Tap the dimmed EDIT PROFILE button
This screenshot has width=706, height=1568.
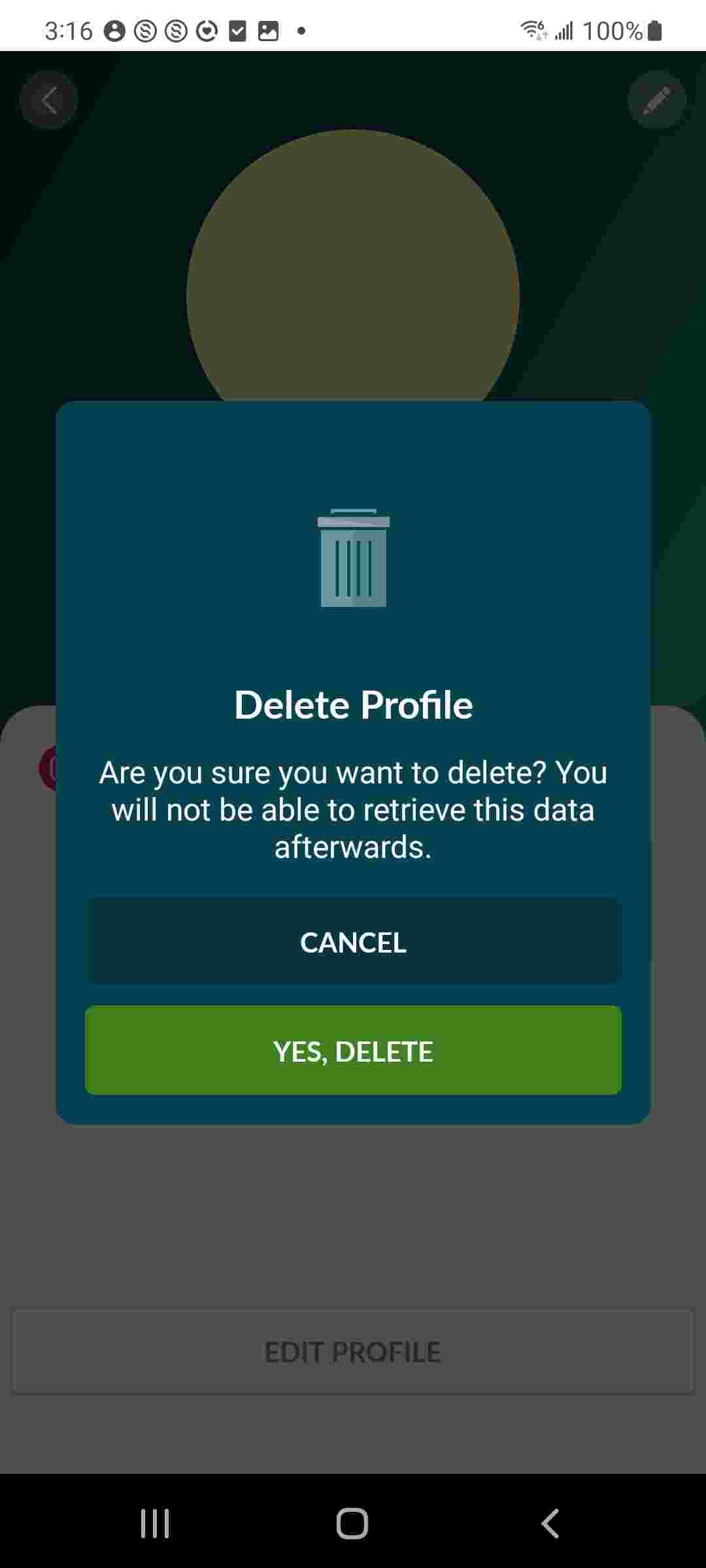pos(352,1352)
